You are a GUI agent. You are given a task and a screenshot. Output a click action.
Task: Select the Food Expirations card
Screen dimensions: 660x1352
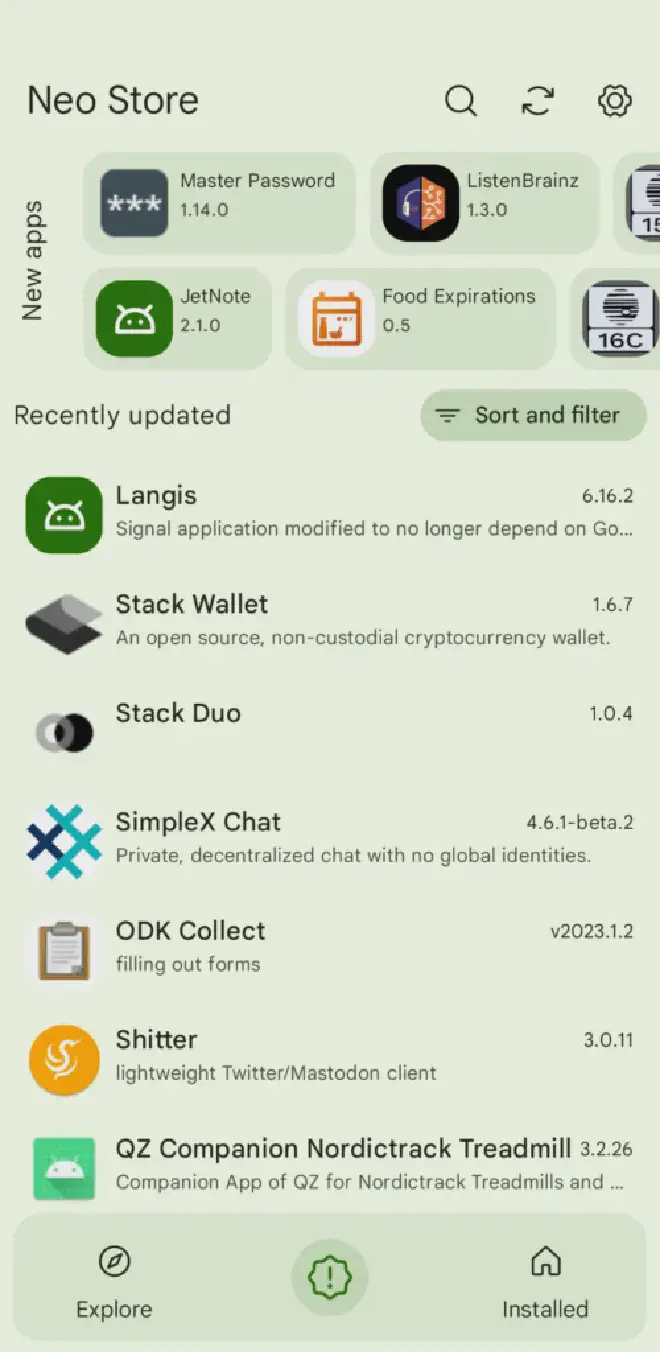420,319
